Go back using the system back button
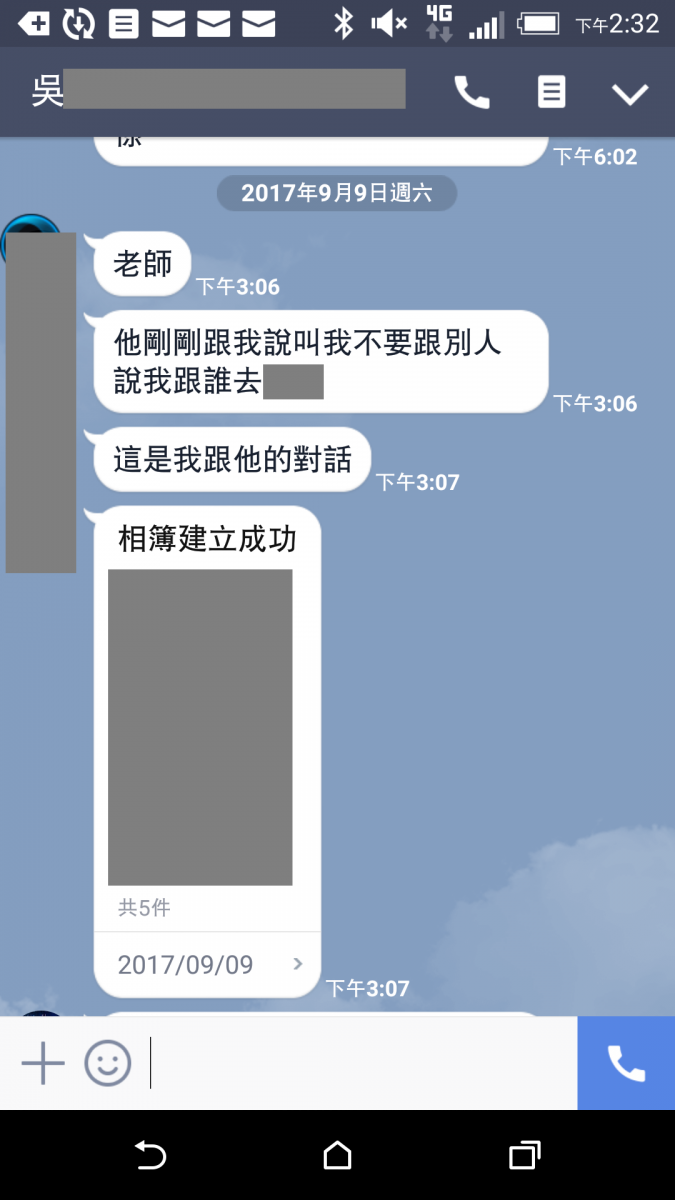The height and width of the screenshot is (1200, 675). pos(150,1156)
